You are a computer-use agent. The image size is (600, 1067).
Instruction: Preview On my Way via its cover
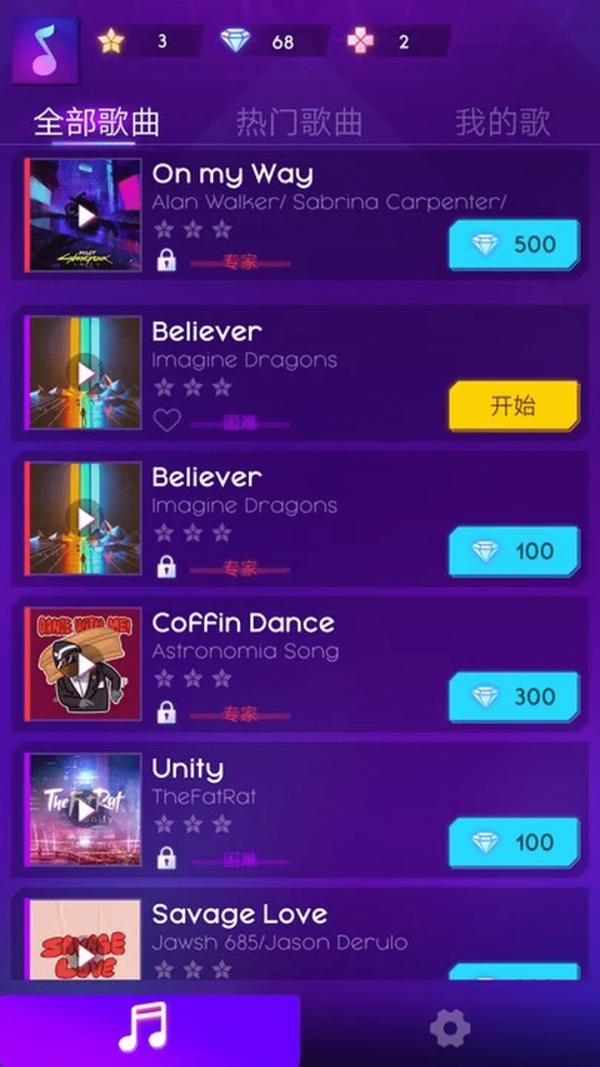click(85, 215)
